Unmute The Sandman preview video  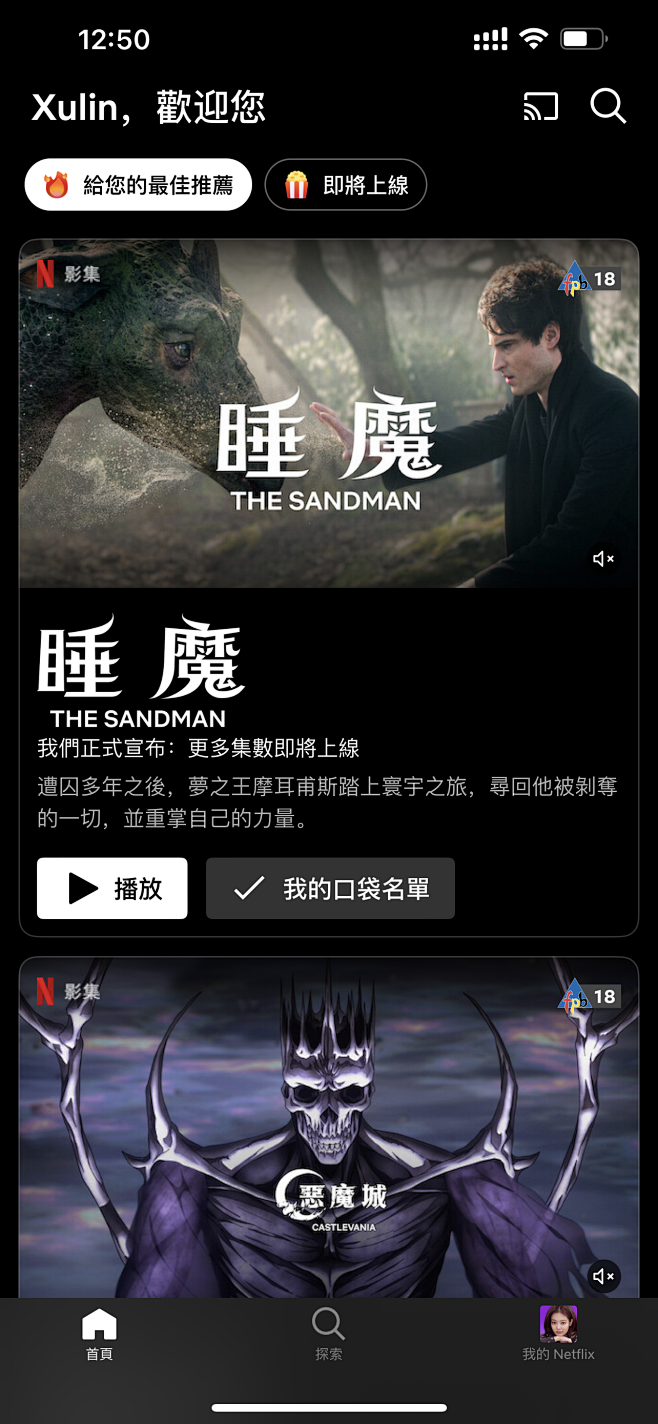click(x=603, y=559)
